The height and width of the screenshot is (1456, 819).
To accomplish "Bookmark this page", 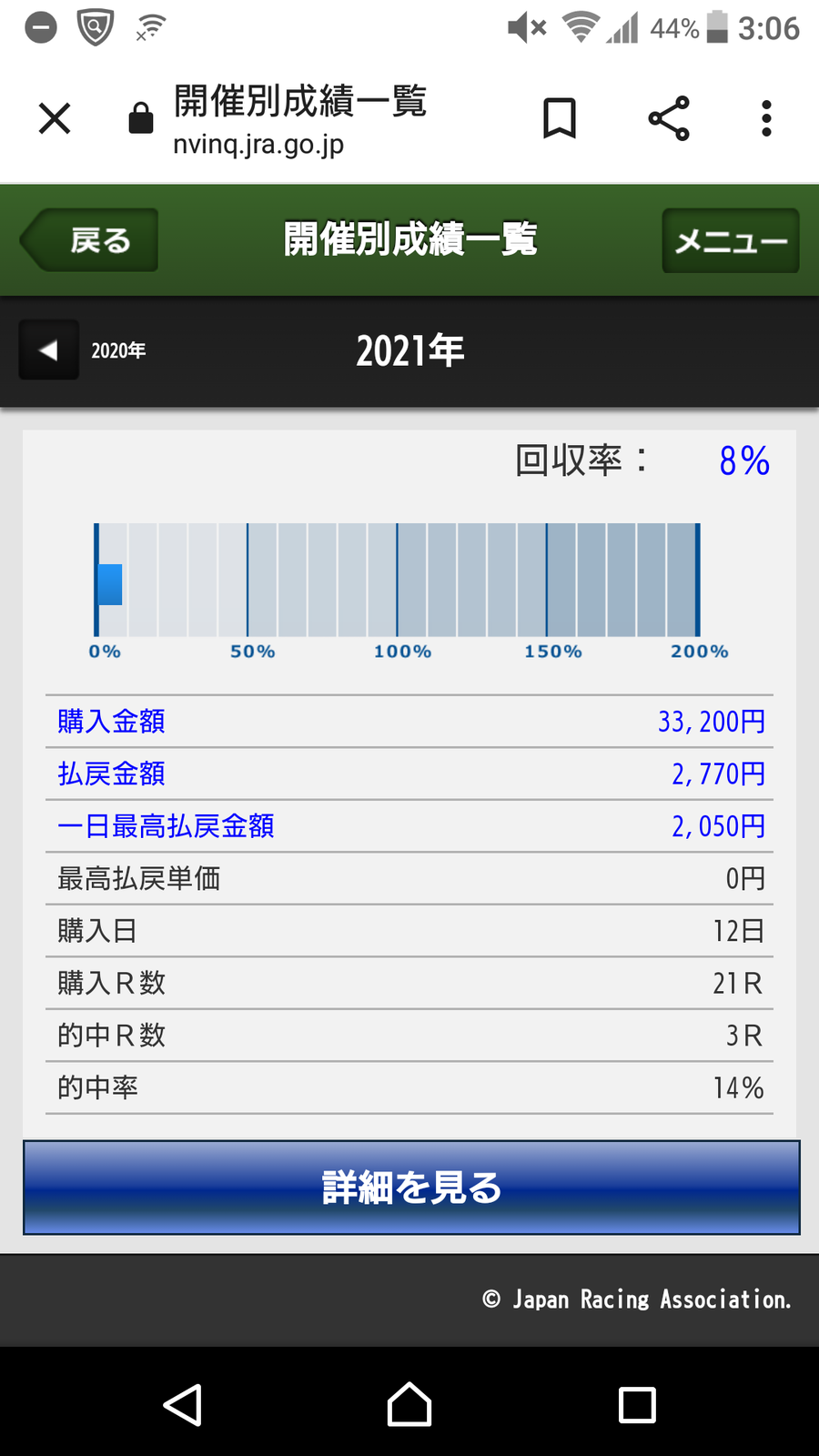I will coord(560,118).
